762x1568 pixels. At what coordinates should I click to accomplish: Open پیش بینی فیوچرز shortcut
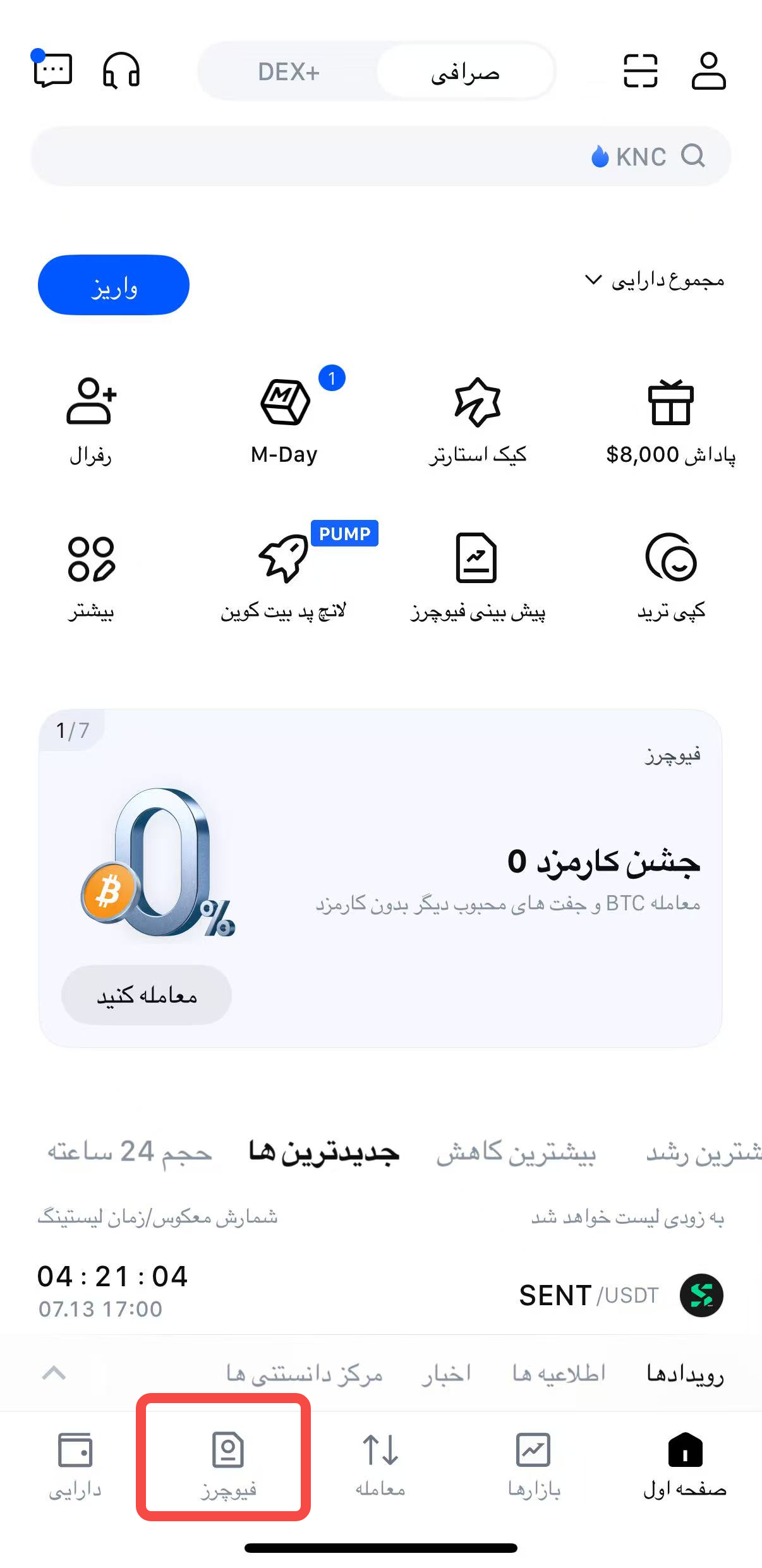(x=477, y=576)
